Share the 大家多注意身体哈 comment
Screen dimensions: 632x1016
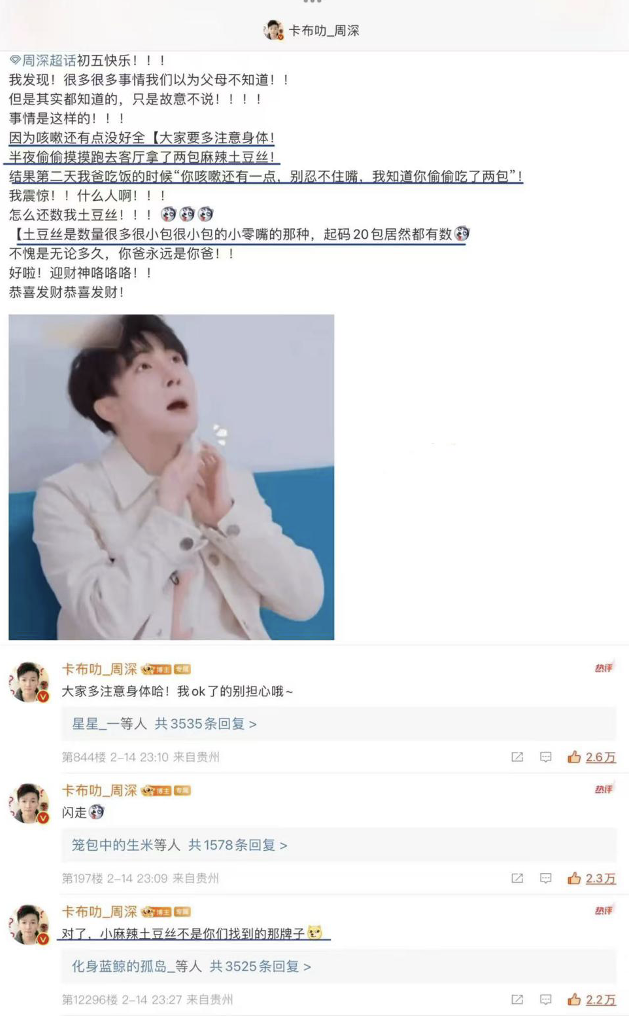tap(517, 757)
